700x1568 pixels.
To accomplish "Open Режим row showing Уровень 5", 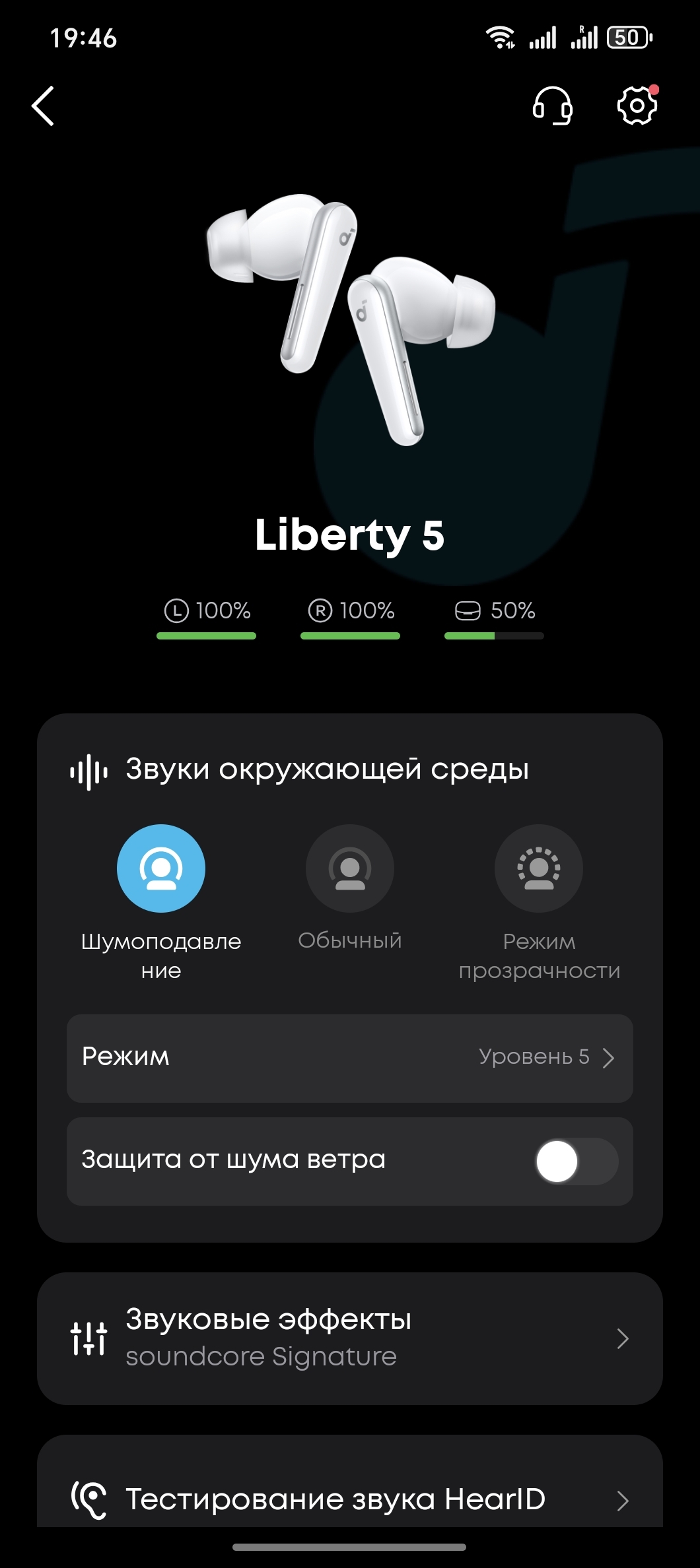I will coord(350,1057).
